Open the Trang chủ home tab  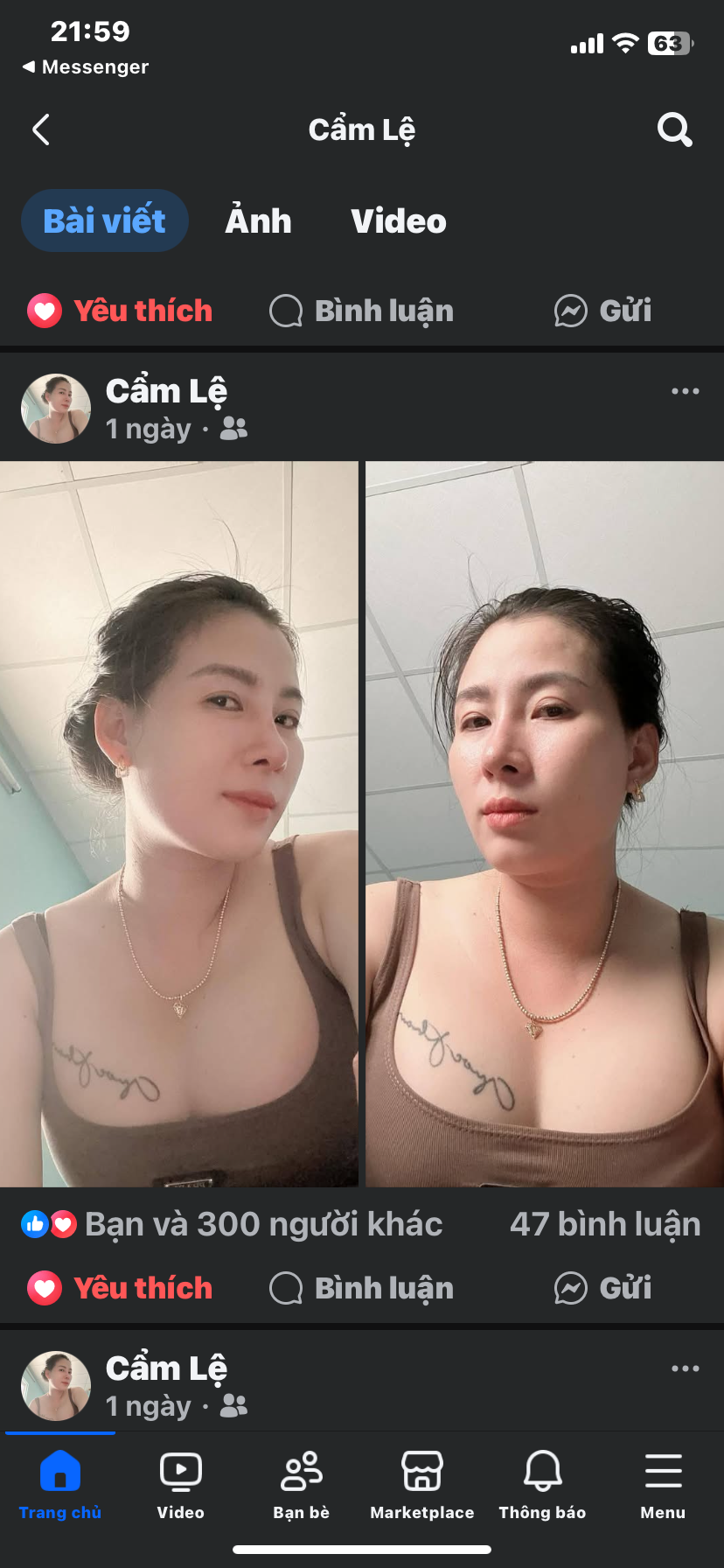click(60, 1484)
